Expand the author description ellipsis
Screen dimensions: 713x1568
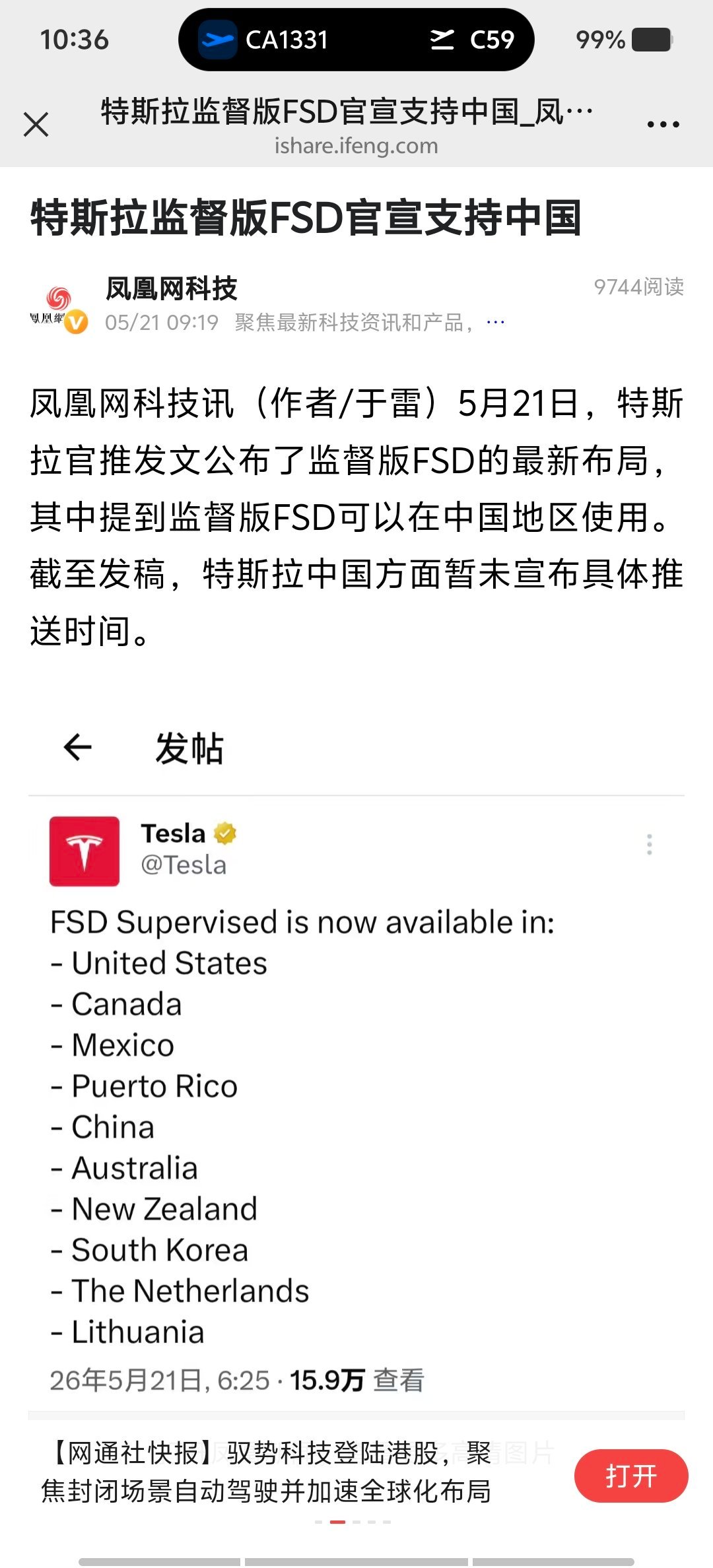point(495,323)
